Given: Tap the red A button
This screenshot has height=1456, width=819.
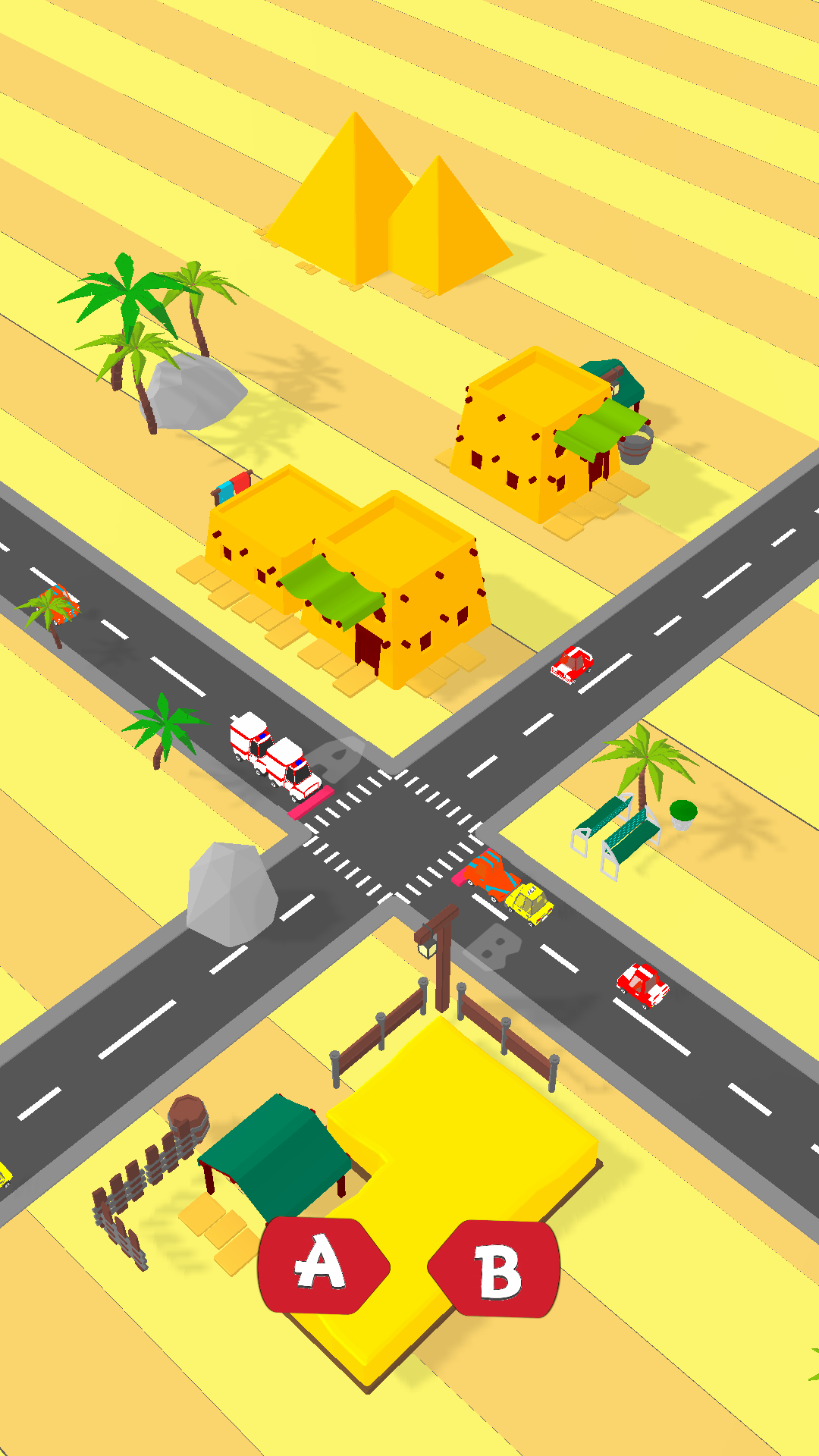Looking at the screenshot, I should (322, 1264).
